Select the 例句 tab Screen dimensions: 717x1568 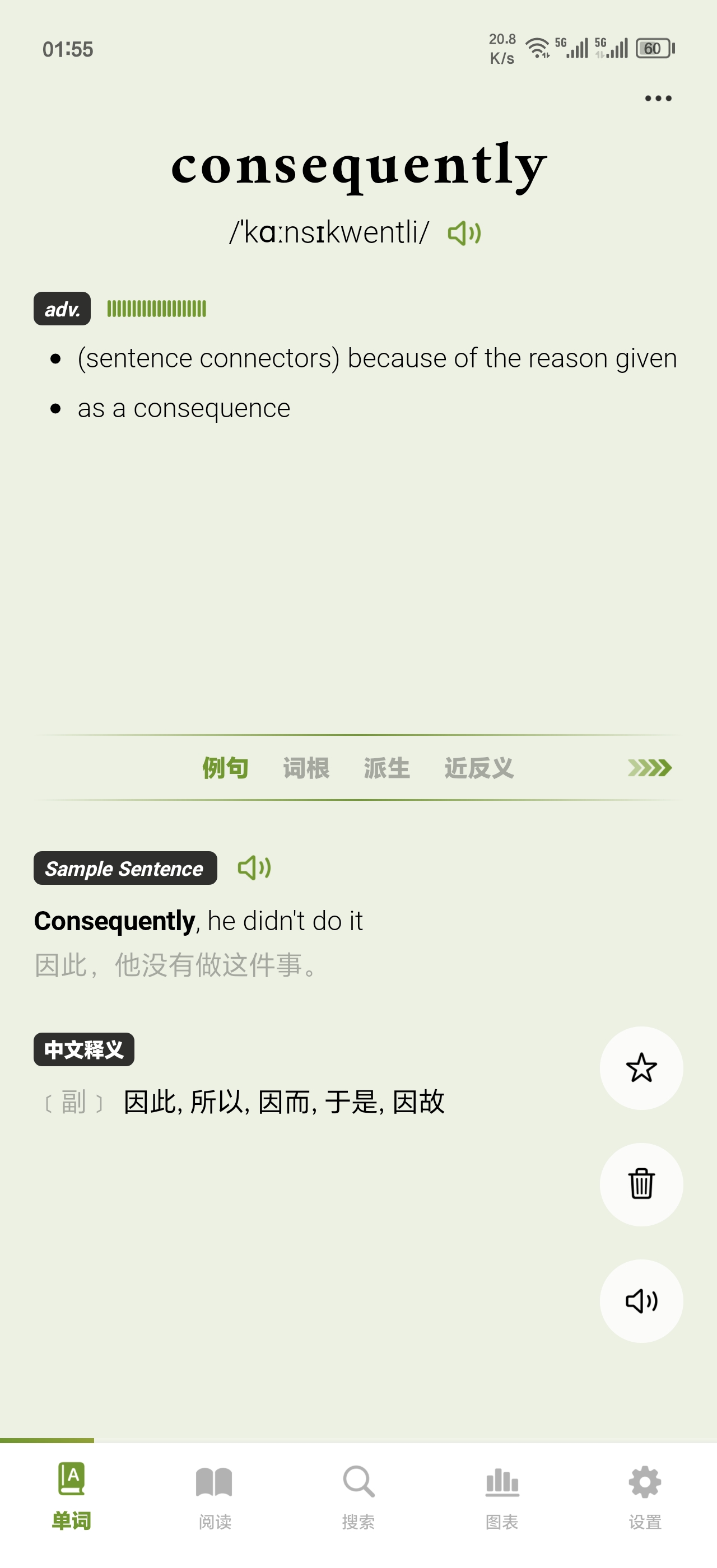pyautogui.click(x=225, y=768)
